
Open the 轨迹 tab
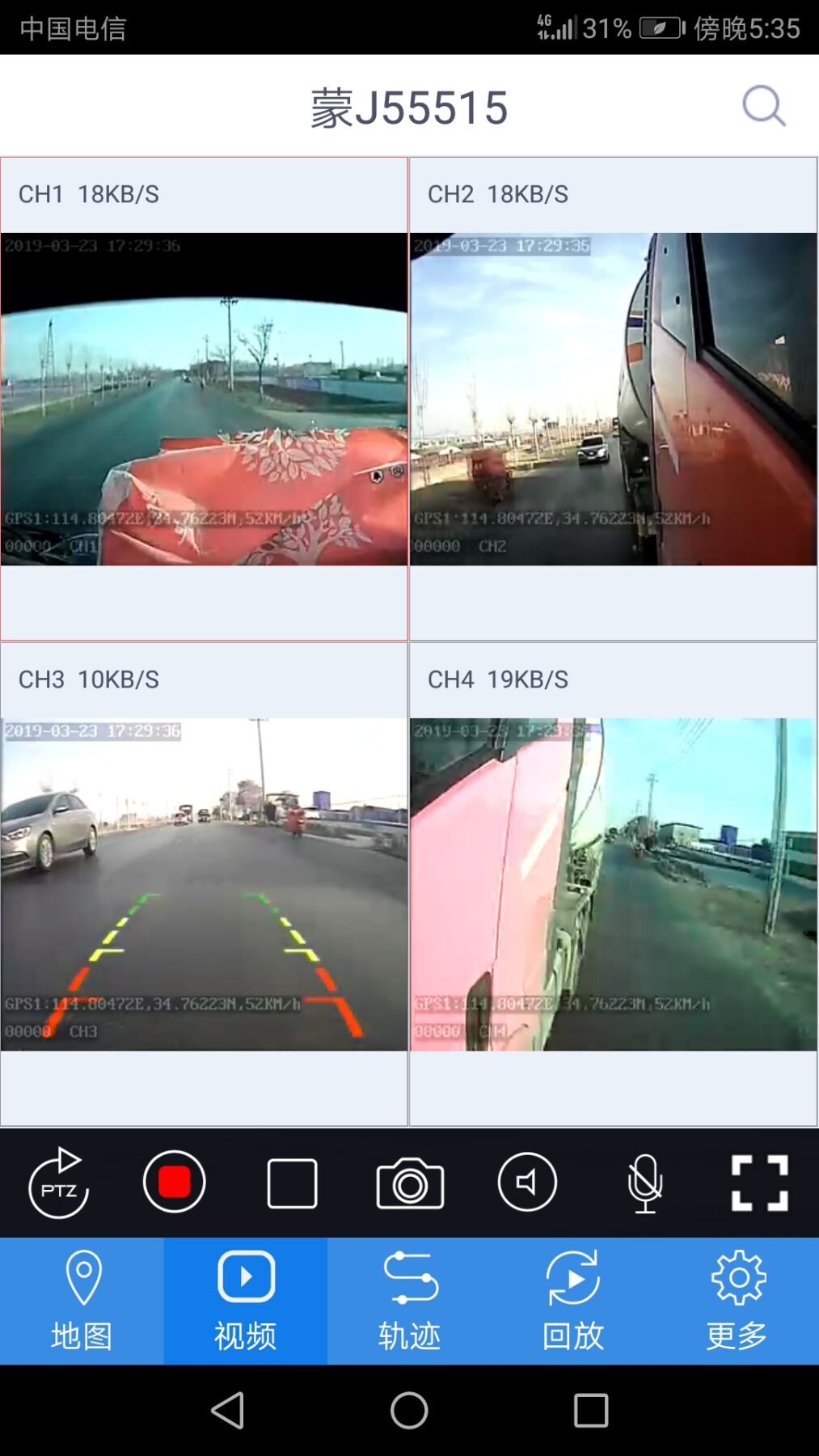click(410, 1301)
